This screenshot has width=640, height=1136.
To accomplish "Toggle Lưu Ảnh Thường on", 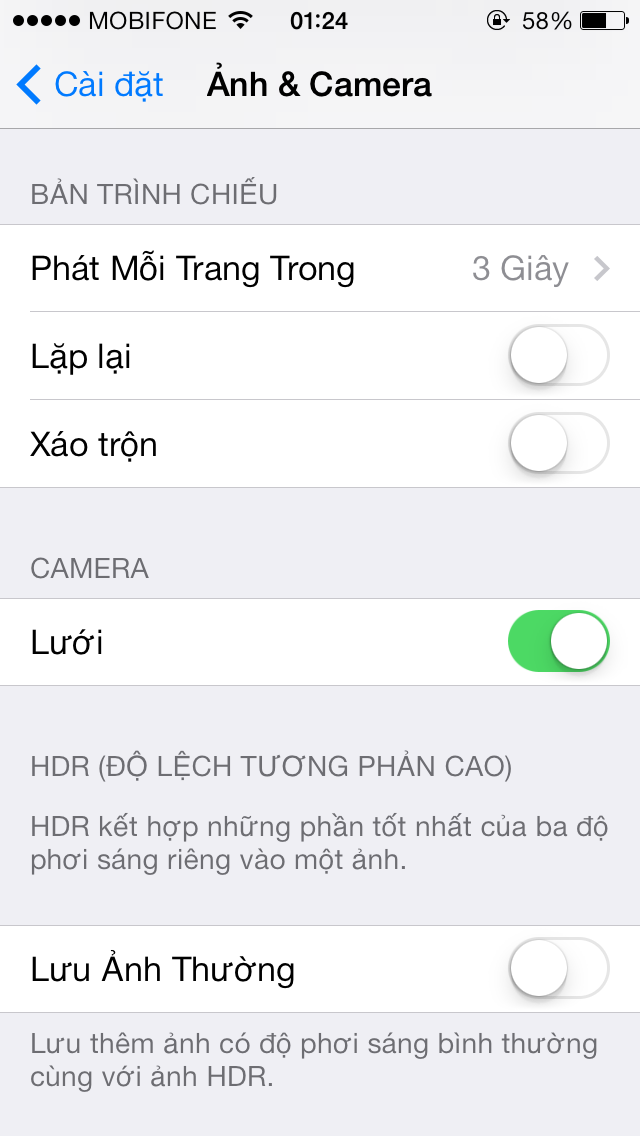I will pos(558,969).
